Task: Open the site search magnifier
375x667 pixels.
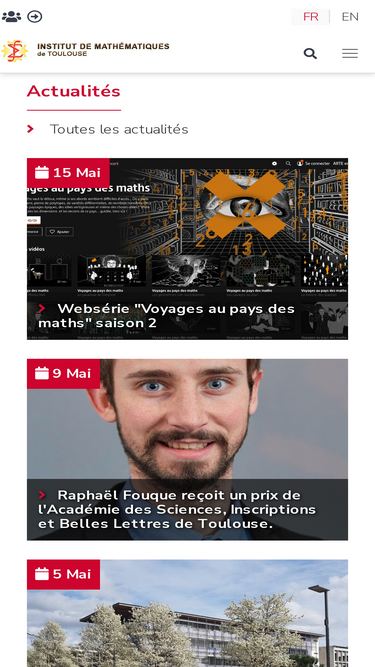Action: coord(310,54)
